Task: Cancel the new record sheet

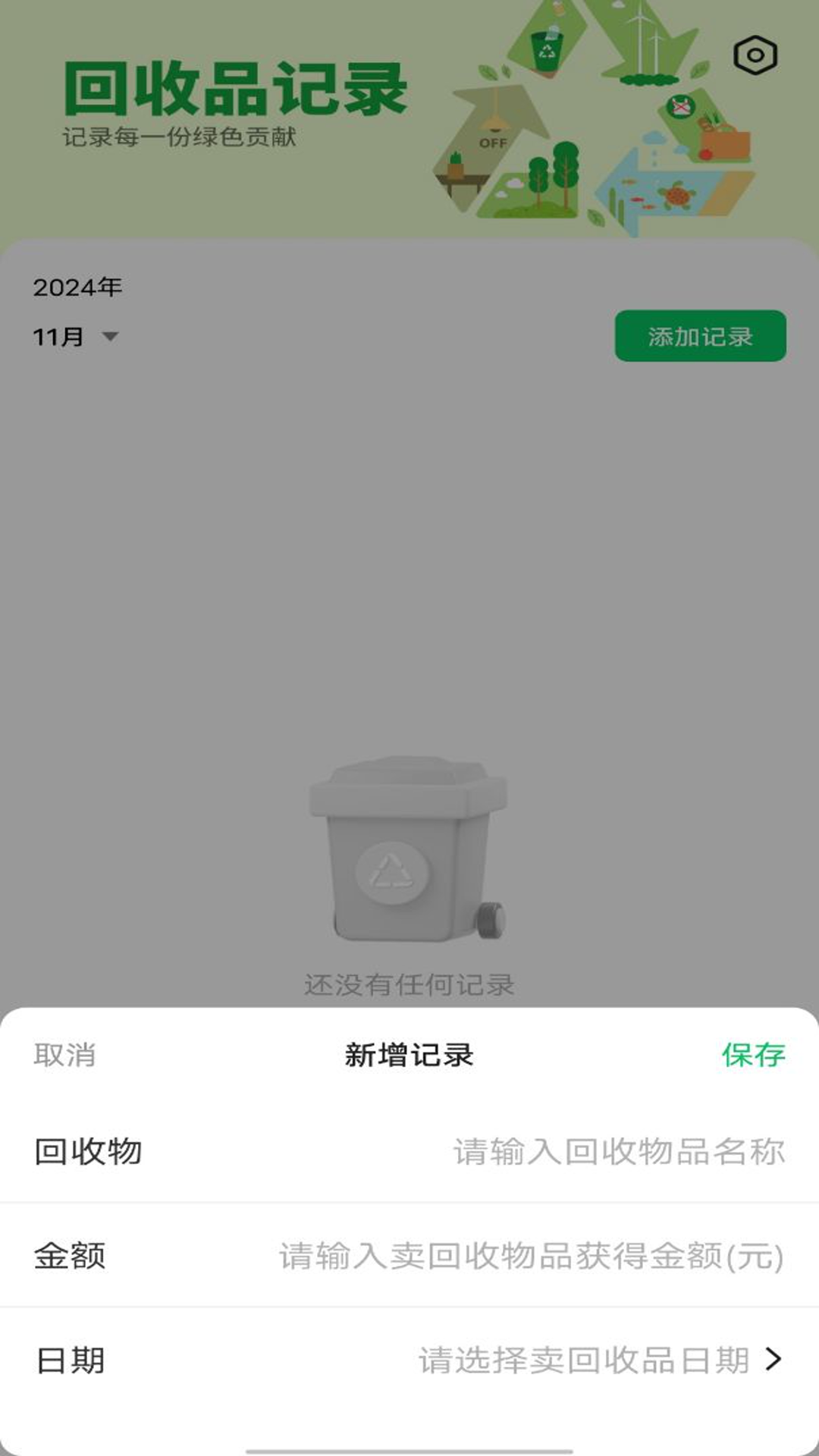Action: coord(64,1055)
